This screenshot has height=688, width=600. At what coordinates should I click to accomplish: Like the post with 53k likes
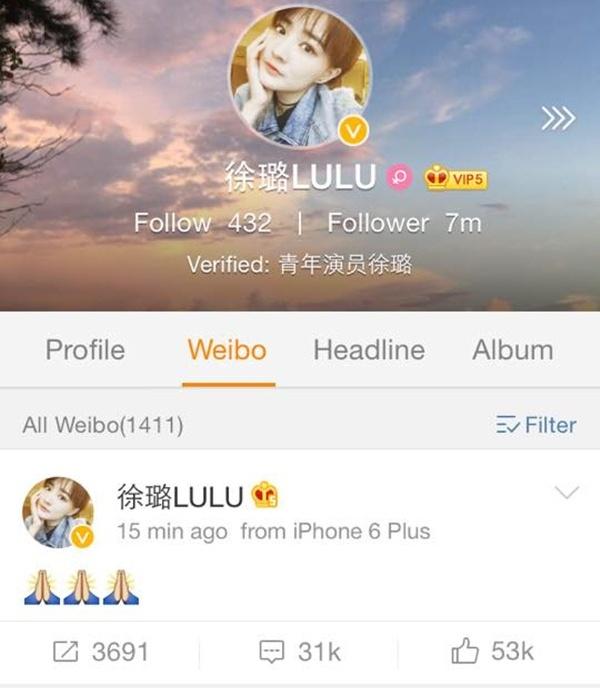(x=492, y=652)
